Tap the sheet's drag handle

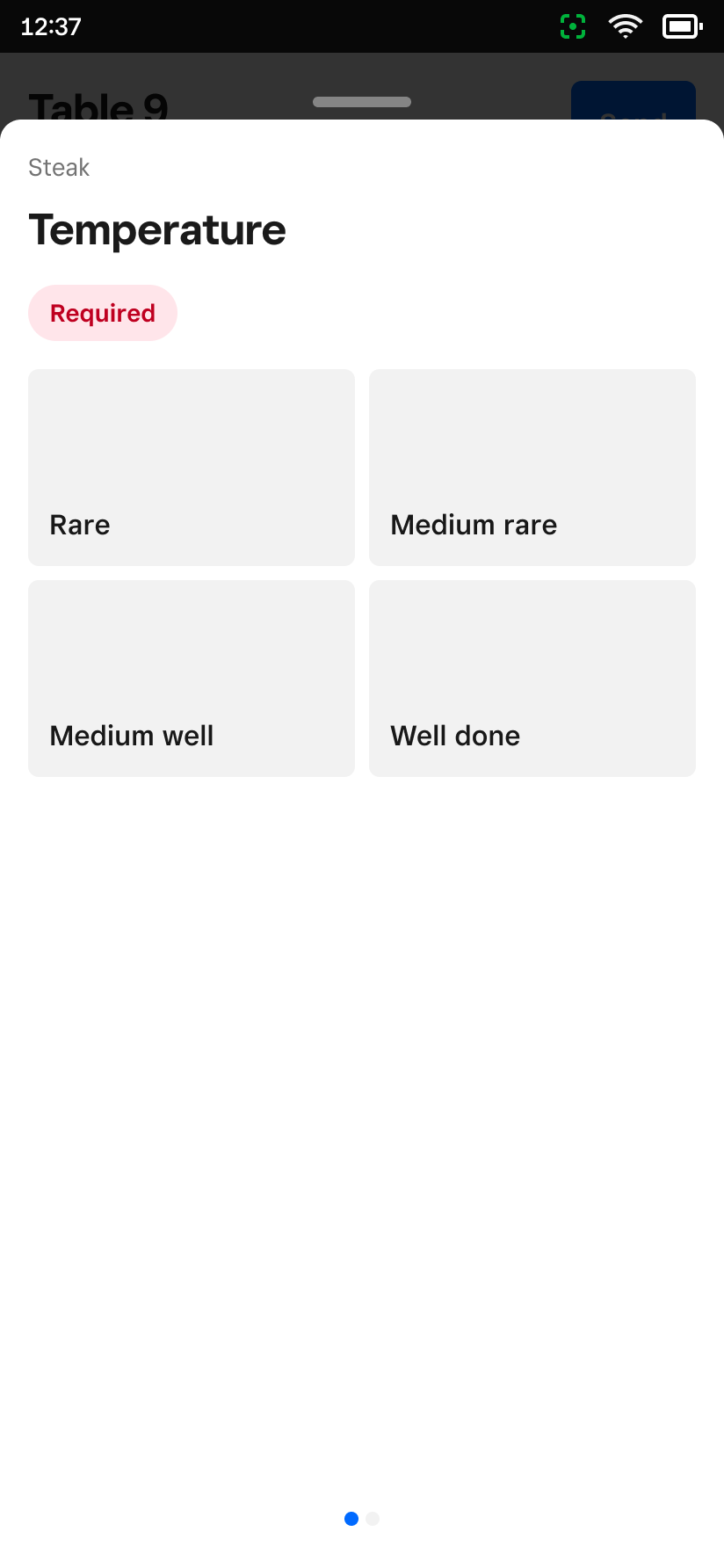(362, 102)
